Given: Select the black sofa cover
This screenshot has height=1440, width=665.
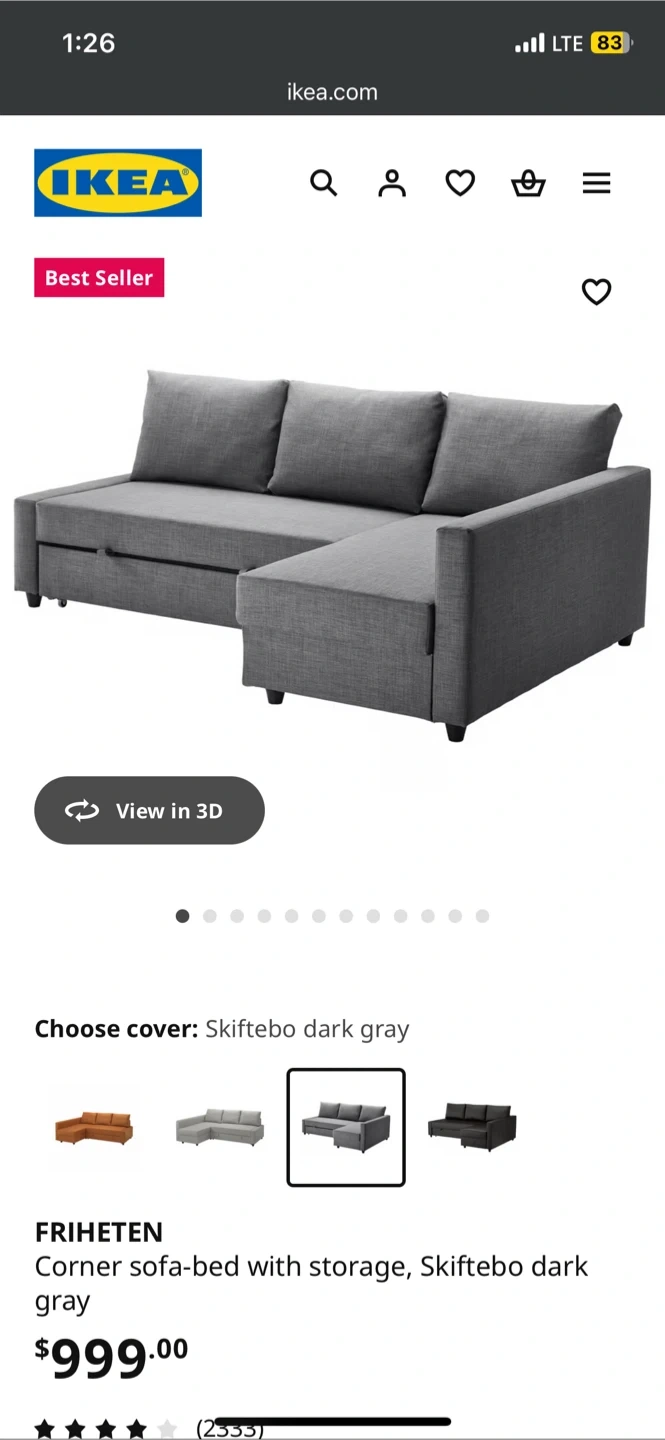Looking at the screenshot, I should coord(472,1128).
